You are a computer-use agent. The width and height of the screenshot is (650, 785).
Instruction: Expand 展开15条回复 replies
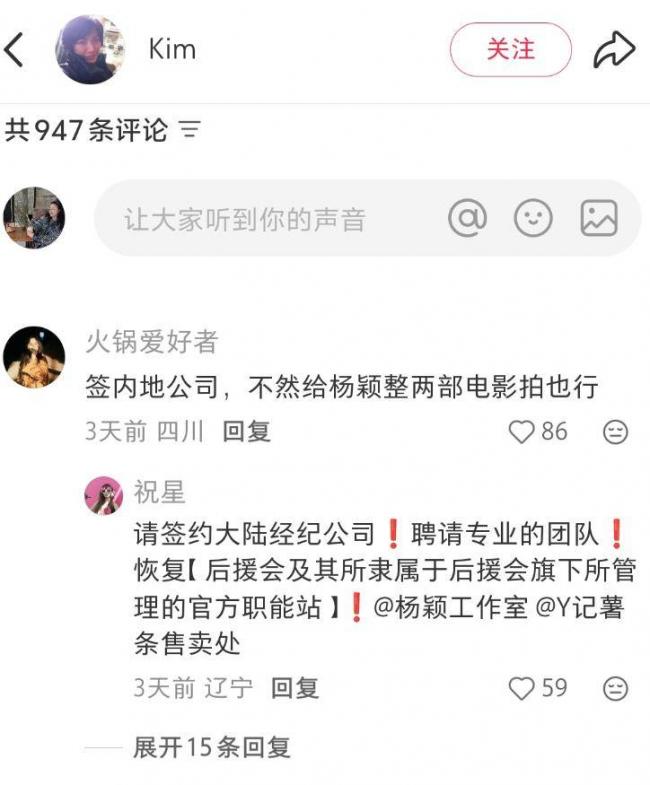coord(211,748)
